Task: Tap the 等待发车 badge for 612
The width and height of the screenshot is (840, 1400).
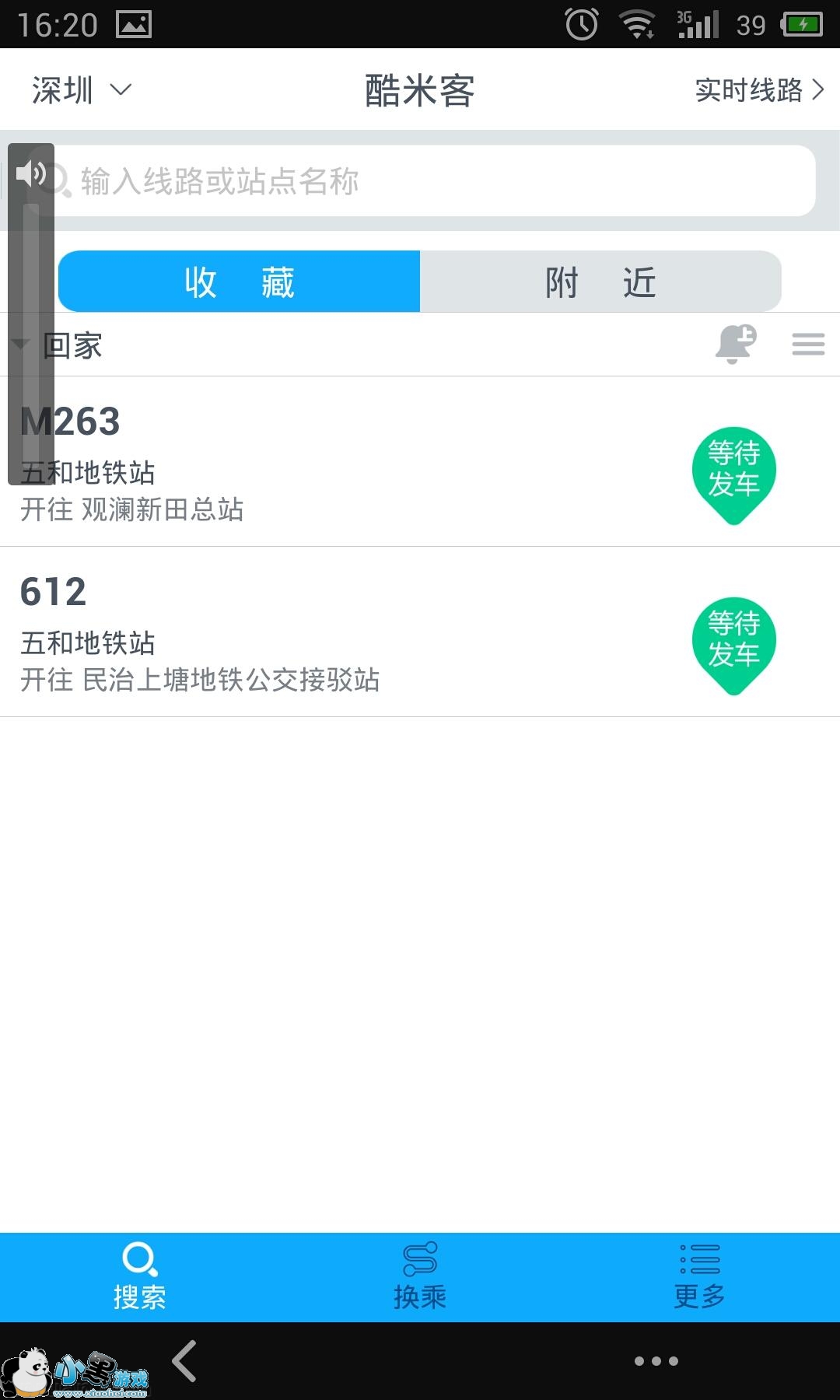Action: point(733,643)
